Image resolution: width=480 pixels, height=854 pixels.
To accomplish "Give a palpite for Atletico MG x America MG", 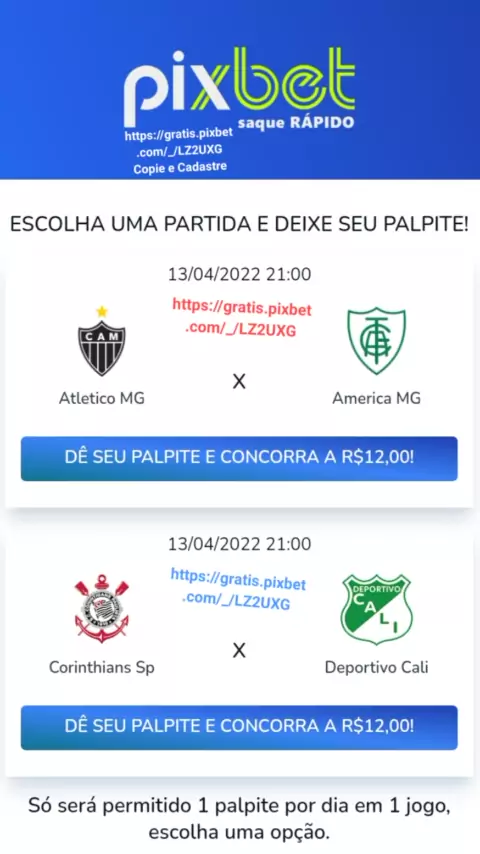I will 239,458.
